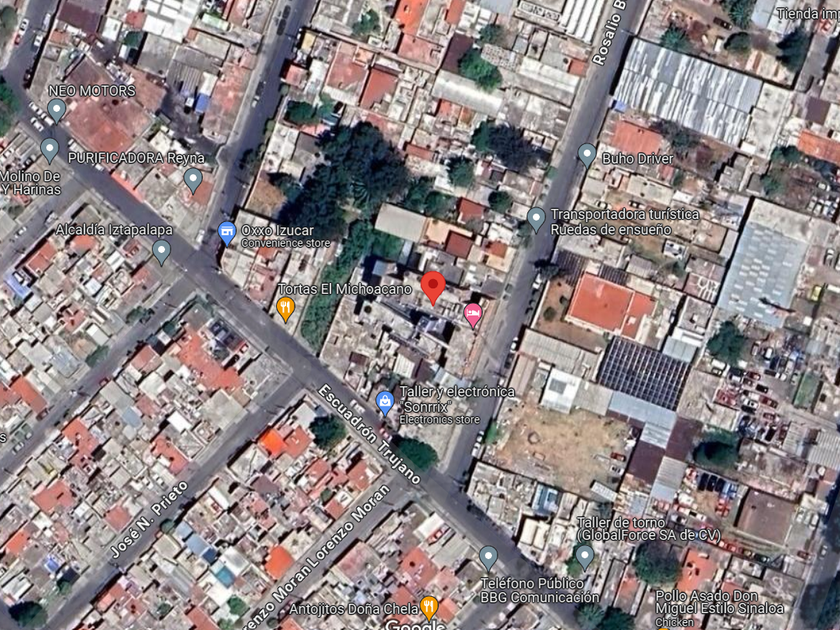The width and height of the screenshot is (840, 630).
Task: Open the Transportadora turística Ruedas de ensueño marker
Action: click(536, 220)
